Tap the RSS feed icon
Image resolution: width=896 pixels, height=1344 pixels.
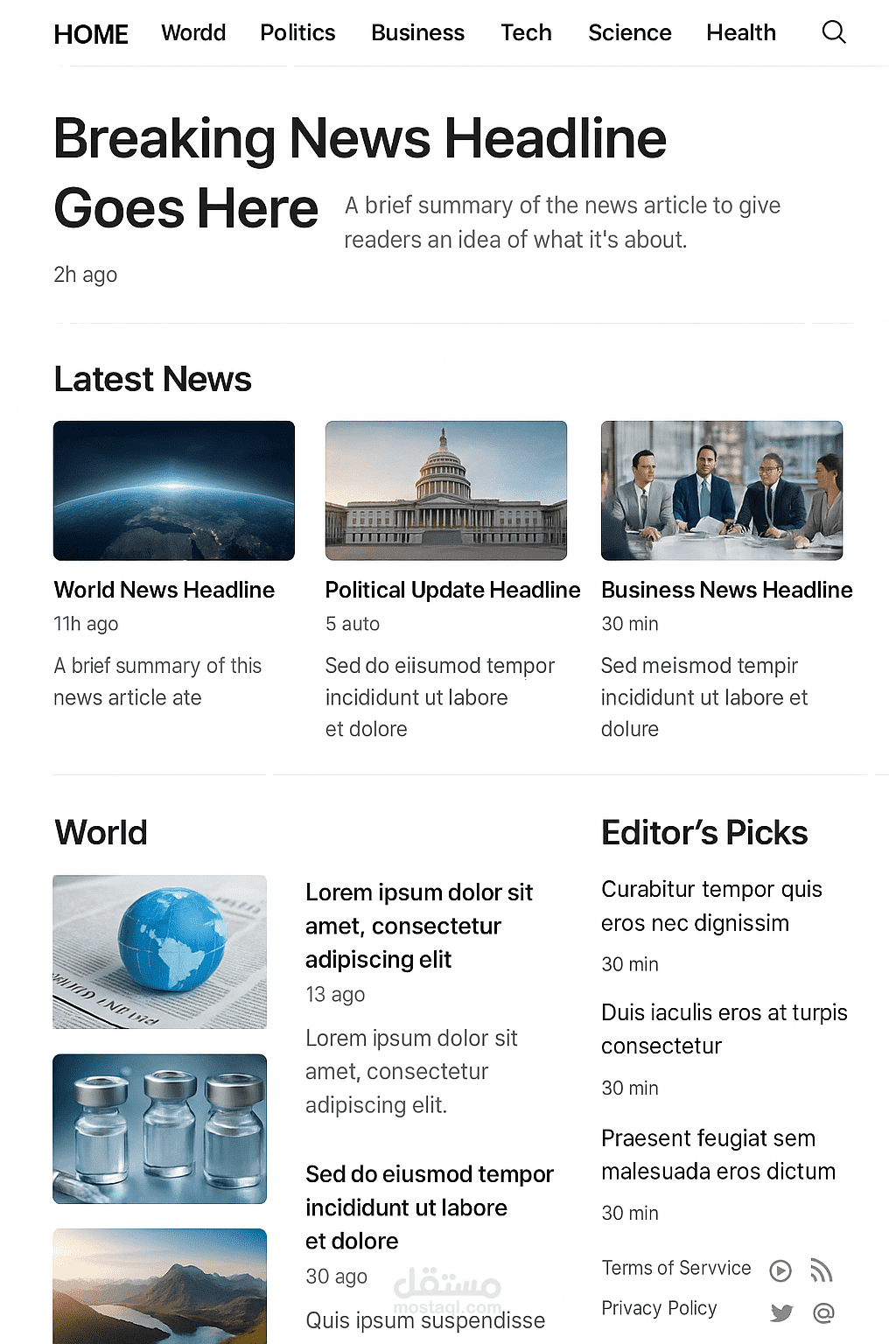pos(821,1270)
